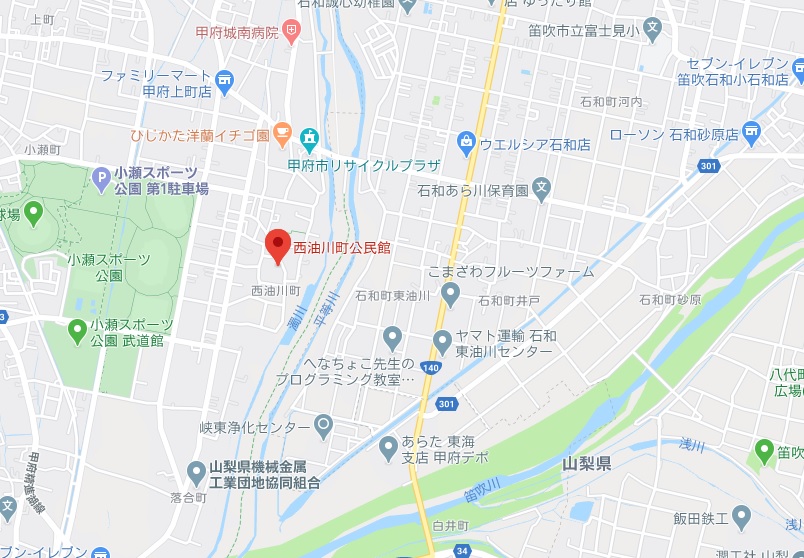Open 甲府城南病院 hospital marker
This screenshot has width=804, height=558.
click(291, 32)
